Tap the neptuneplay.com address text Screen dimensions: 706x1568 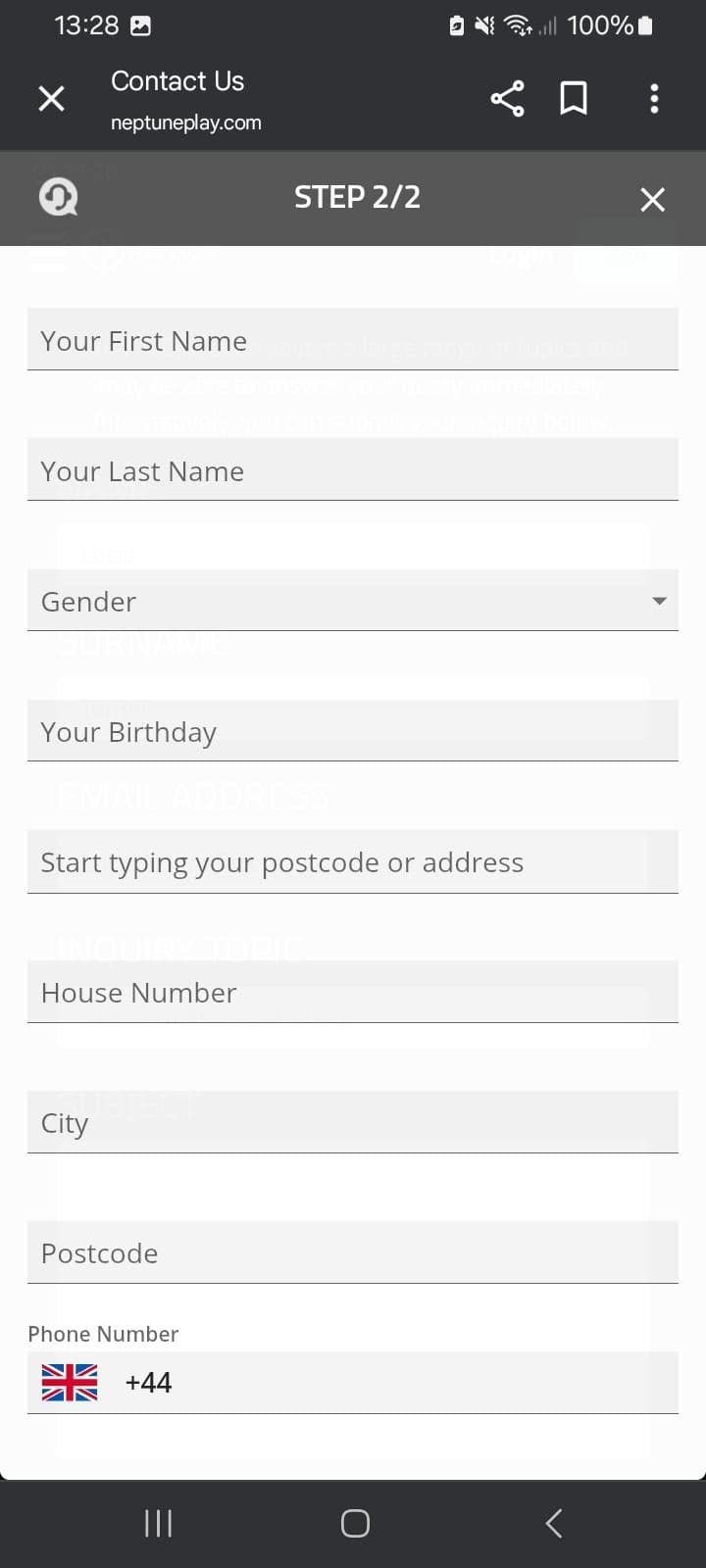click(x=186, y=122)
